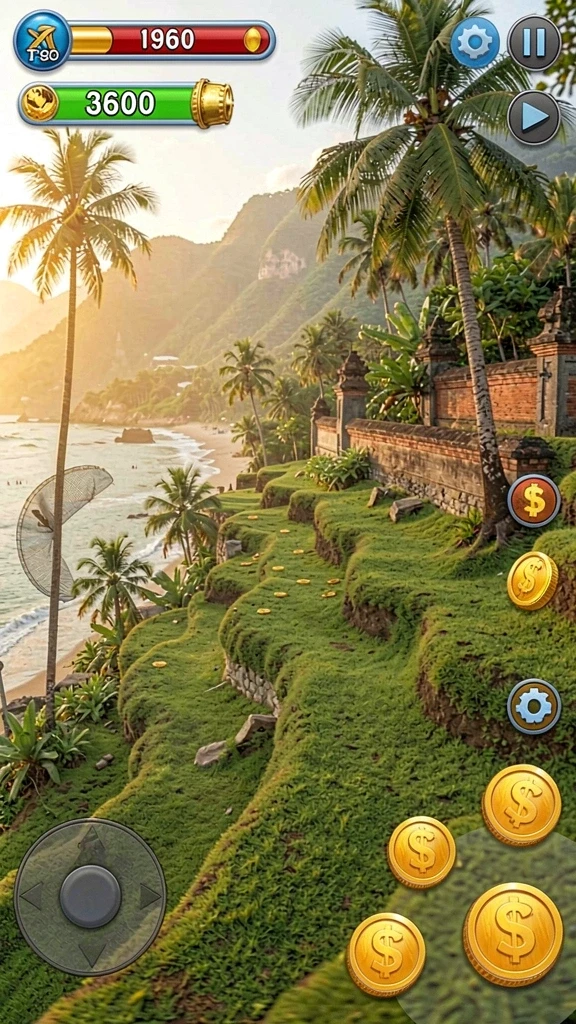
Task: Pause the game
Action: click(534, 42)
